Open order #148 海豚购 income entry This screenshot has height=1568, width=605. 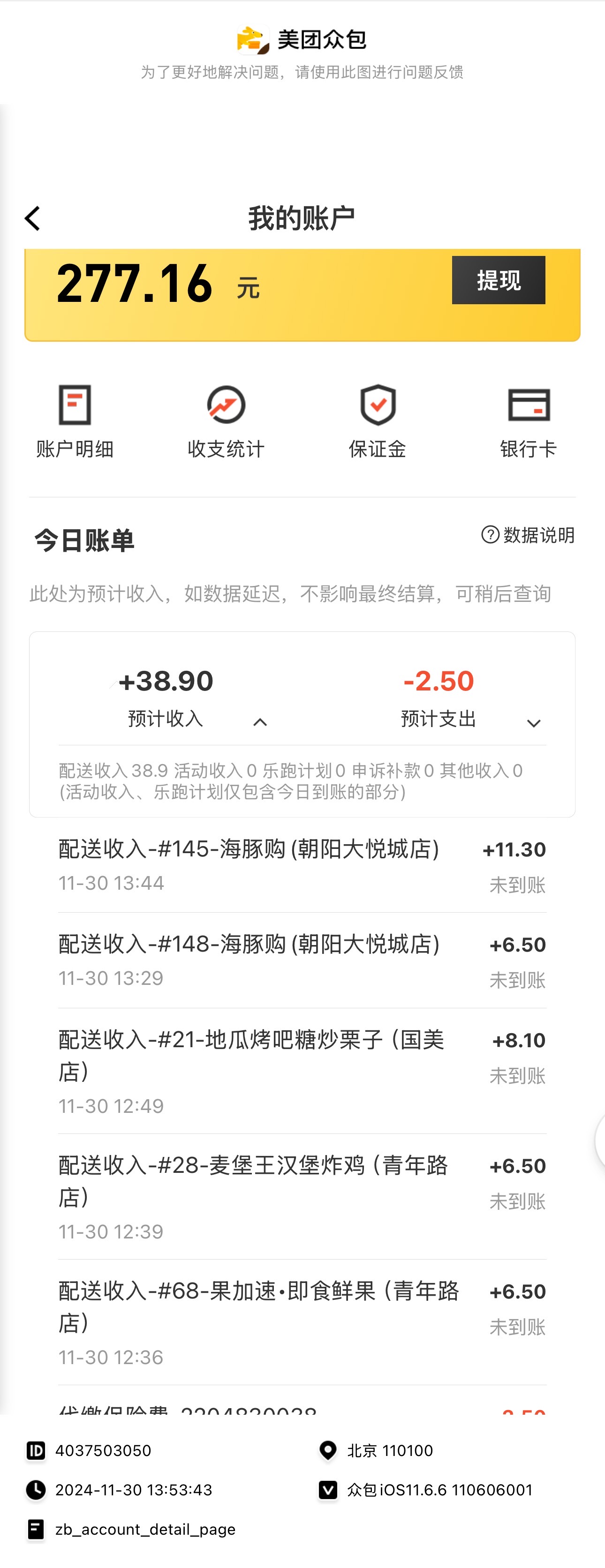[x=302, y=960]
